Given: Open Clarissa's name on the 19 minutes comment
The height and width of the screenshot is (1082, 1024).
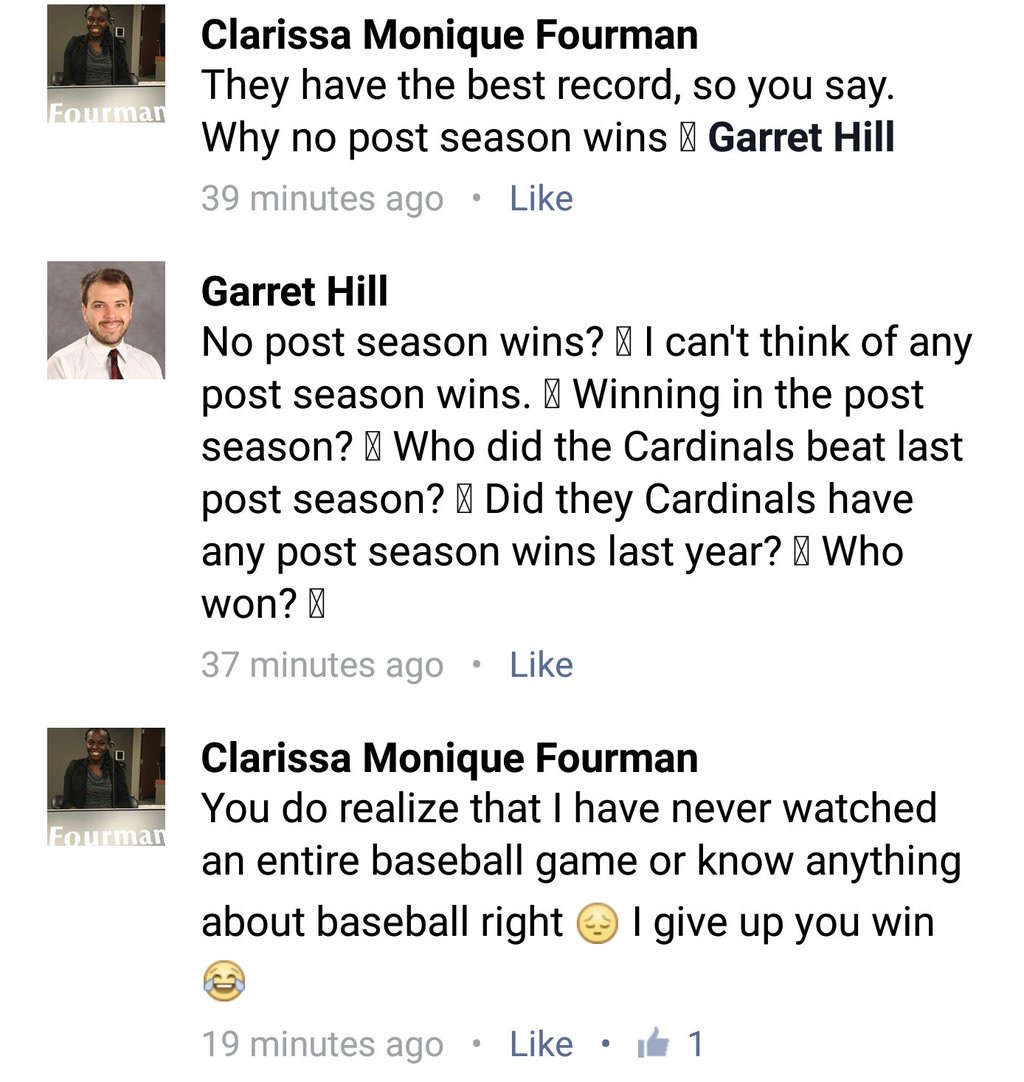Looking at the screenshot, I should (x=449, y=758).
